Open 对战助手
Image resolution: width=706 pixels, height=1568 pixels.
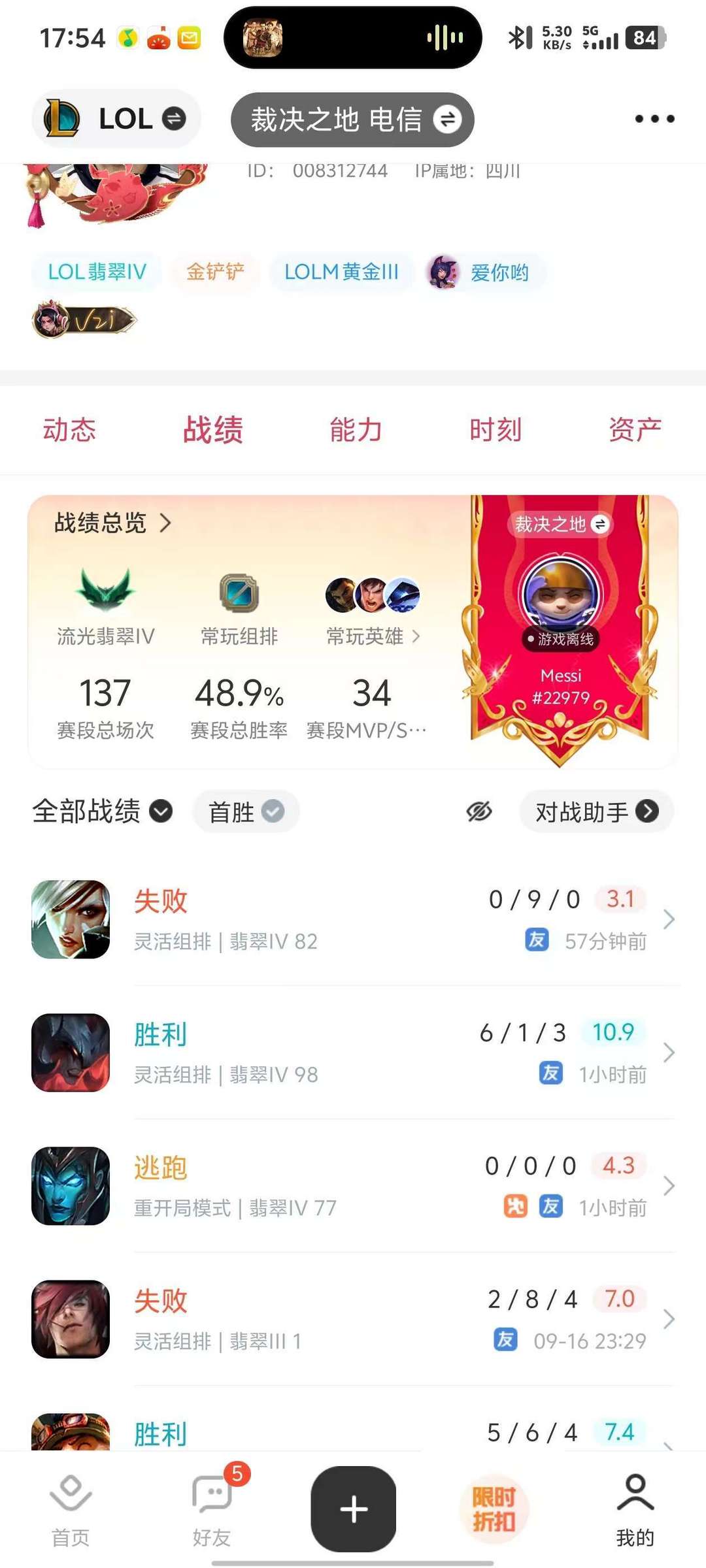596,812
